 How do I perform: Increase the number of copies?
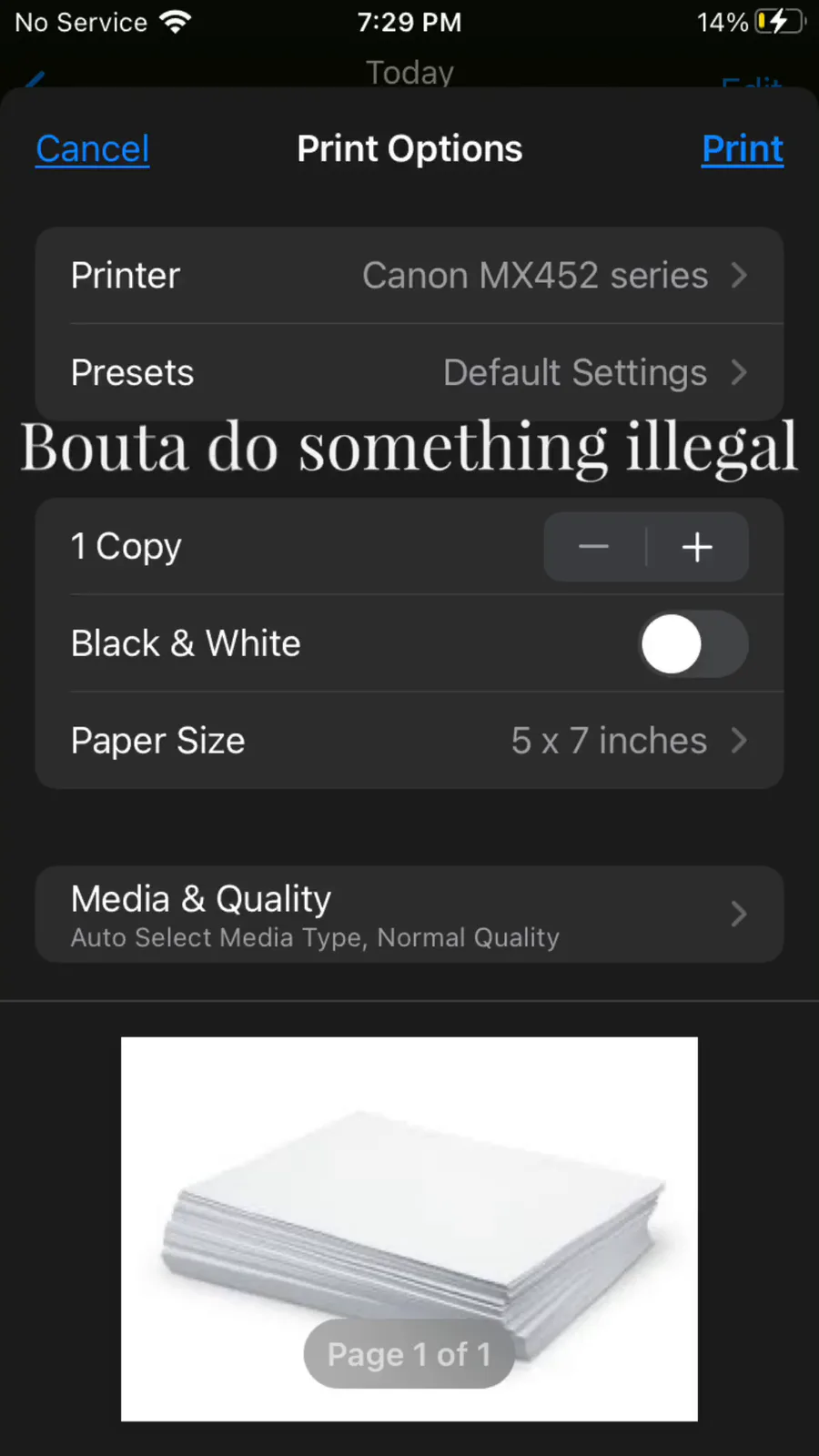point(697,547)
